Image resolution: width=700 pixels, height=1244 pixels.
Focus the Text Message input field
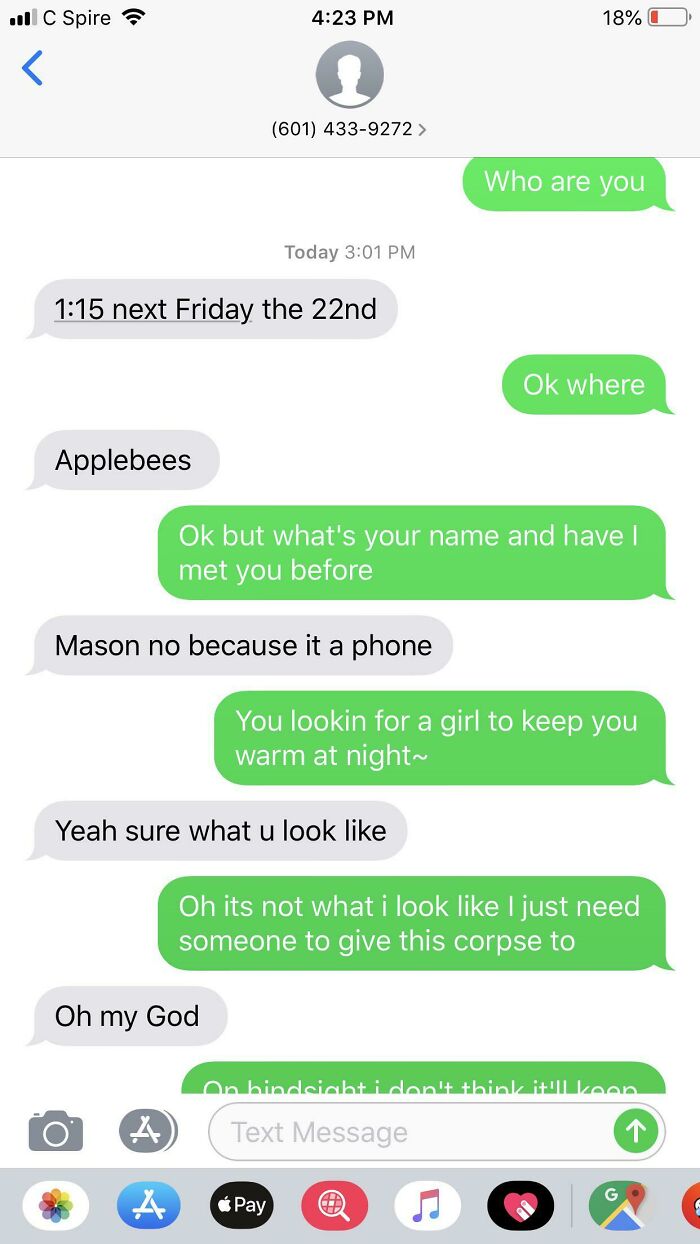[x=436, y=1132]
